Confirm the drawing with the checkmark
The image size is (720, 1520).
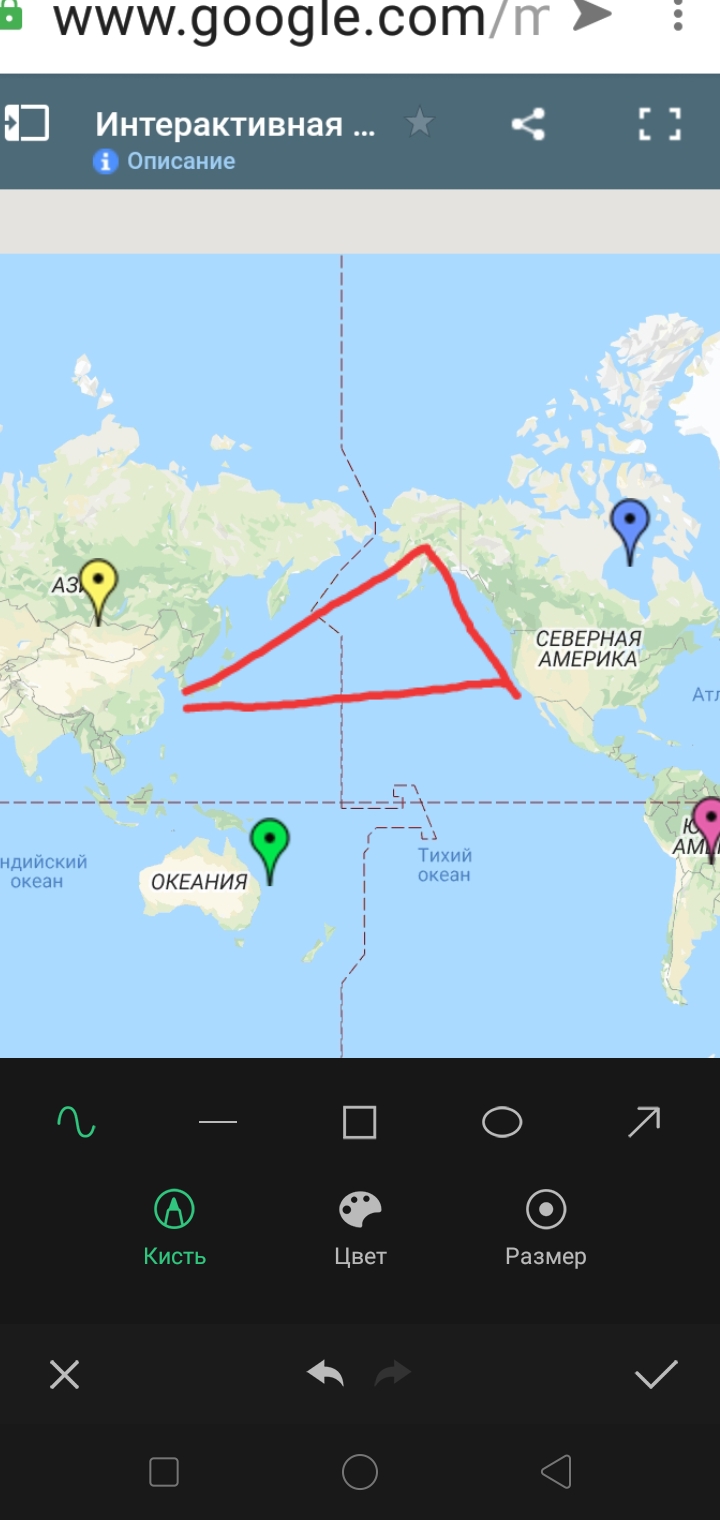pyautogui.click(x=656, y=1375)
